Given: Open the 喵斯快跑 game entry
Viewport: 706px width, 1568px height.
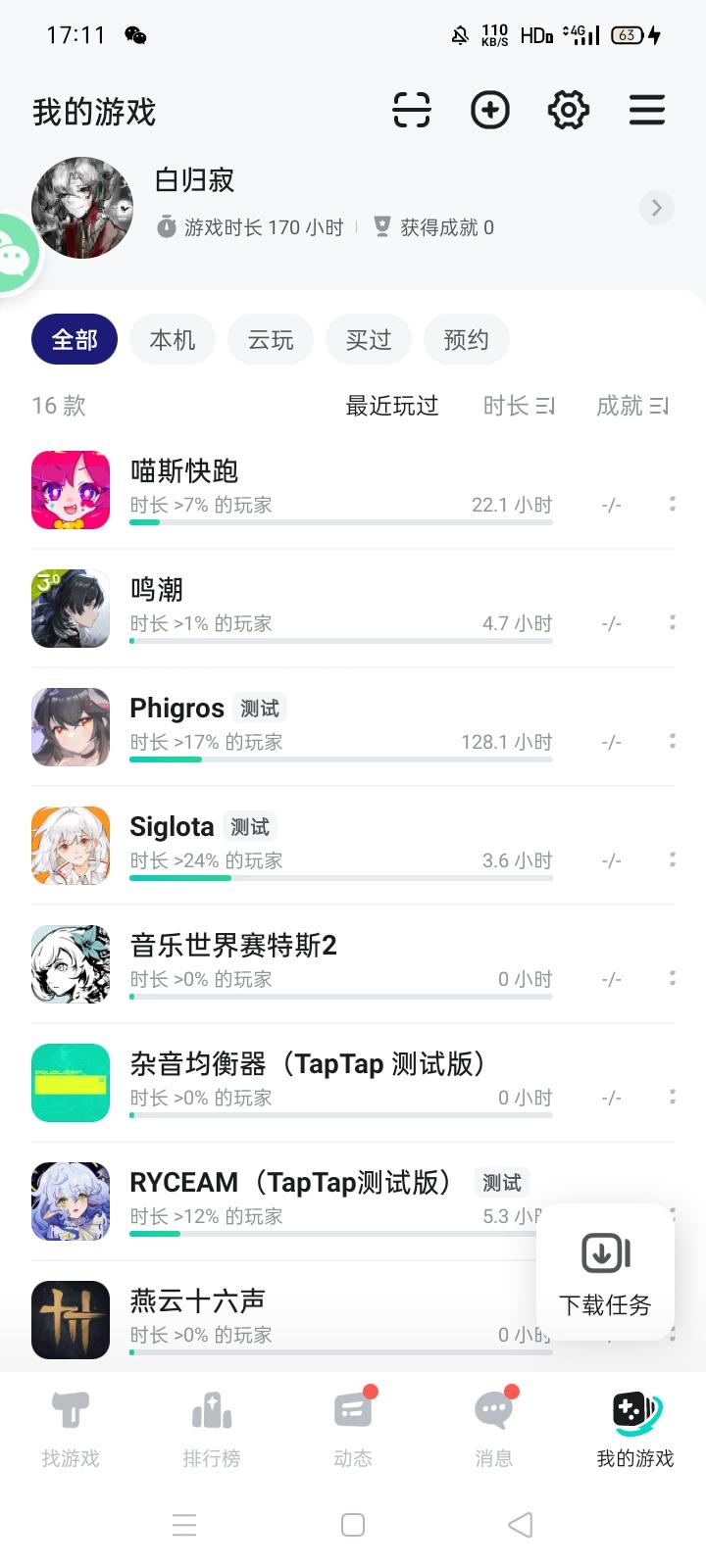Looking at the screenshot, I should (184, 471).
